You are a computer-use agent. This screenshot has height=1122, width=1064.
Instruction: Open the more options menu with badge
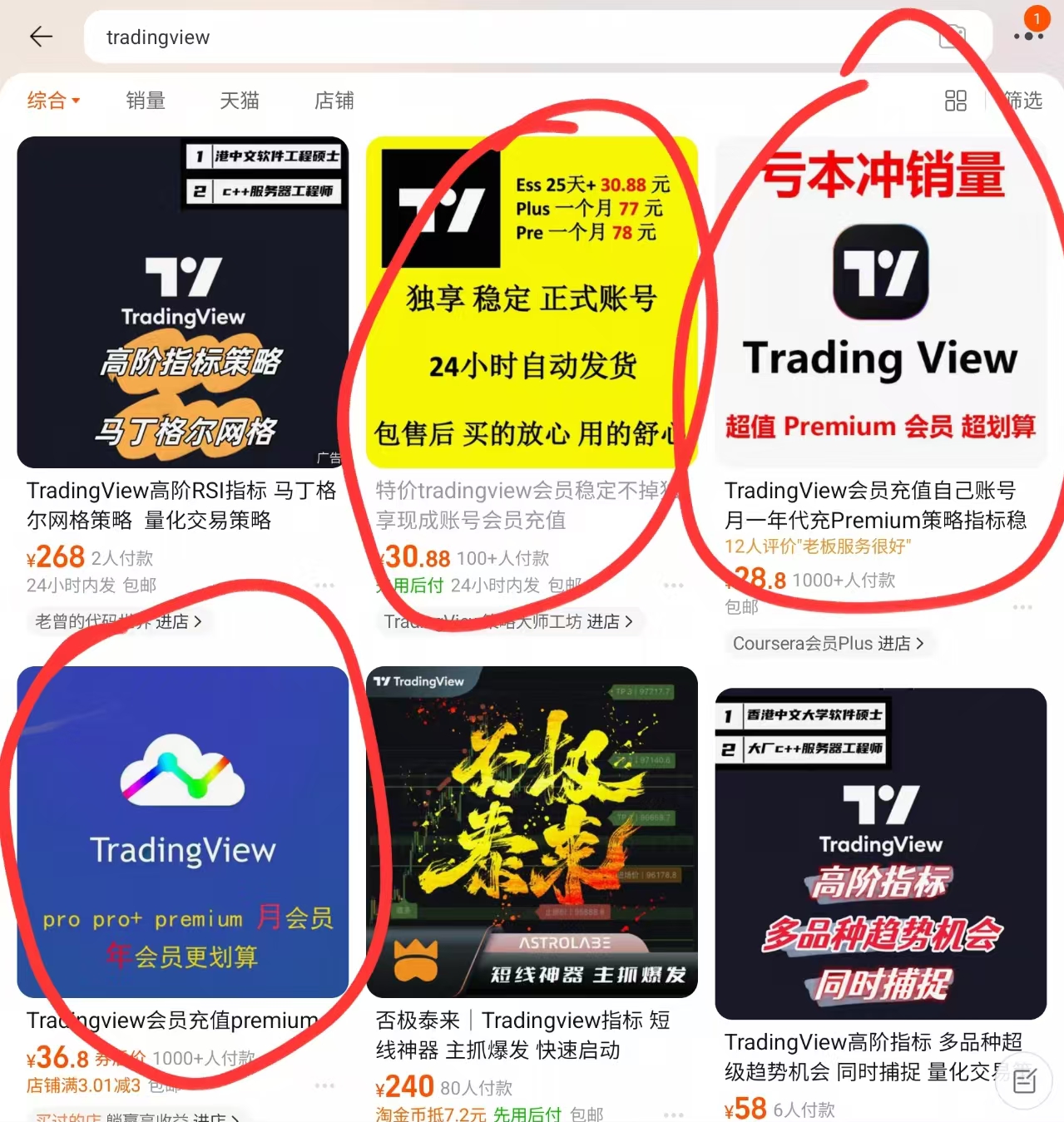coord(1028,36)
